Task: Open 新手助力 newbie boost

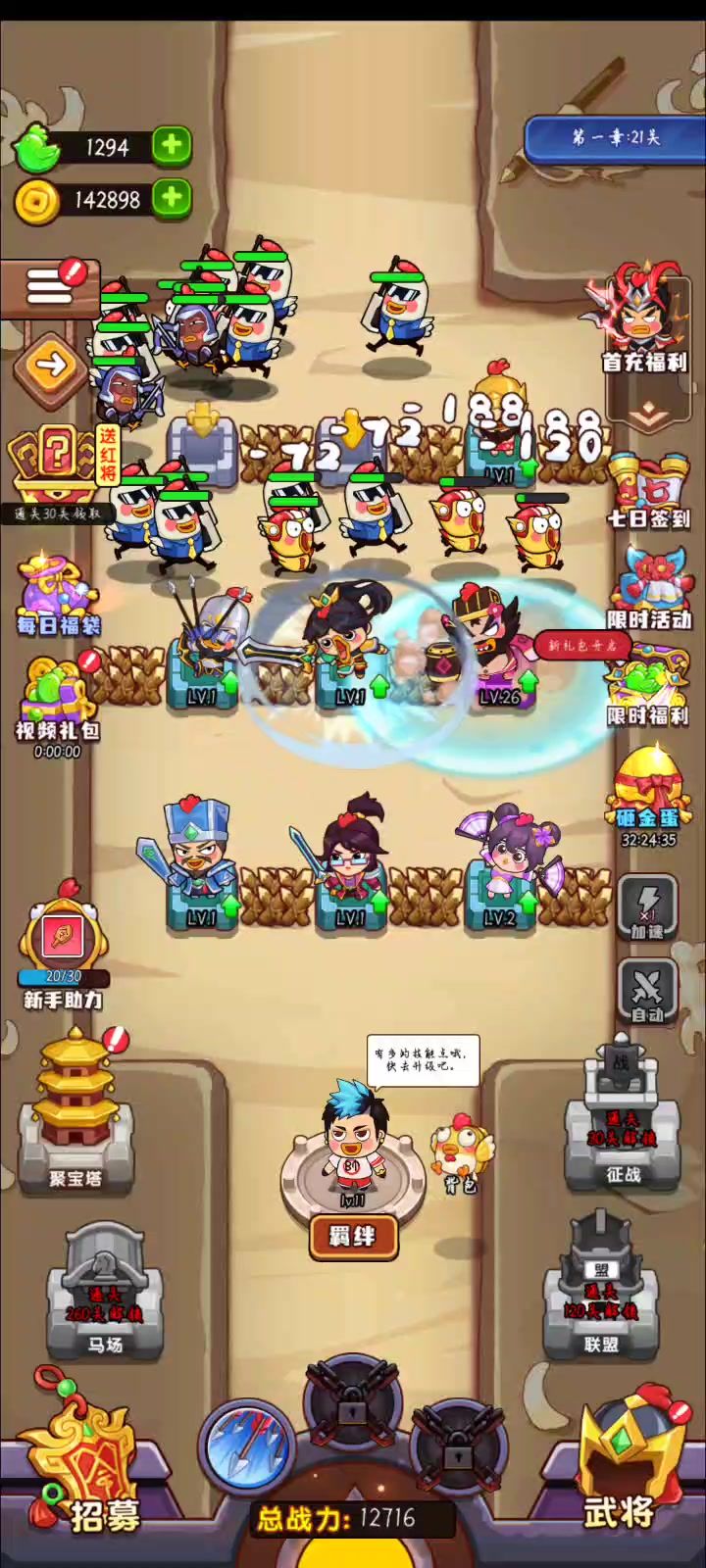Action: pyautogui.click(x=63, y=941)
